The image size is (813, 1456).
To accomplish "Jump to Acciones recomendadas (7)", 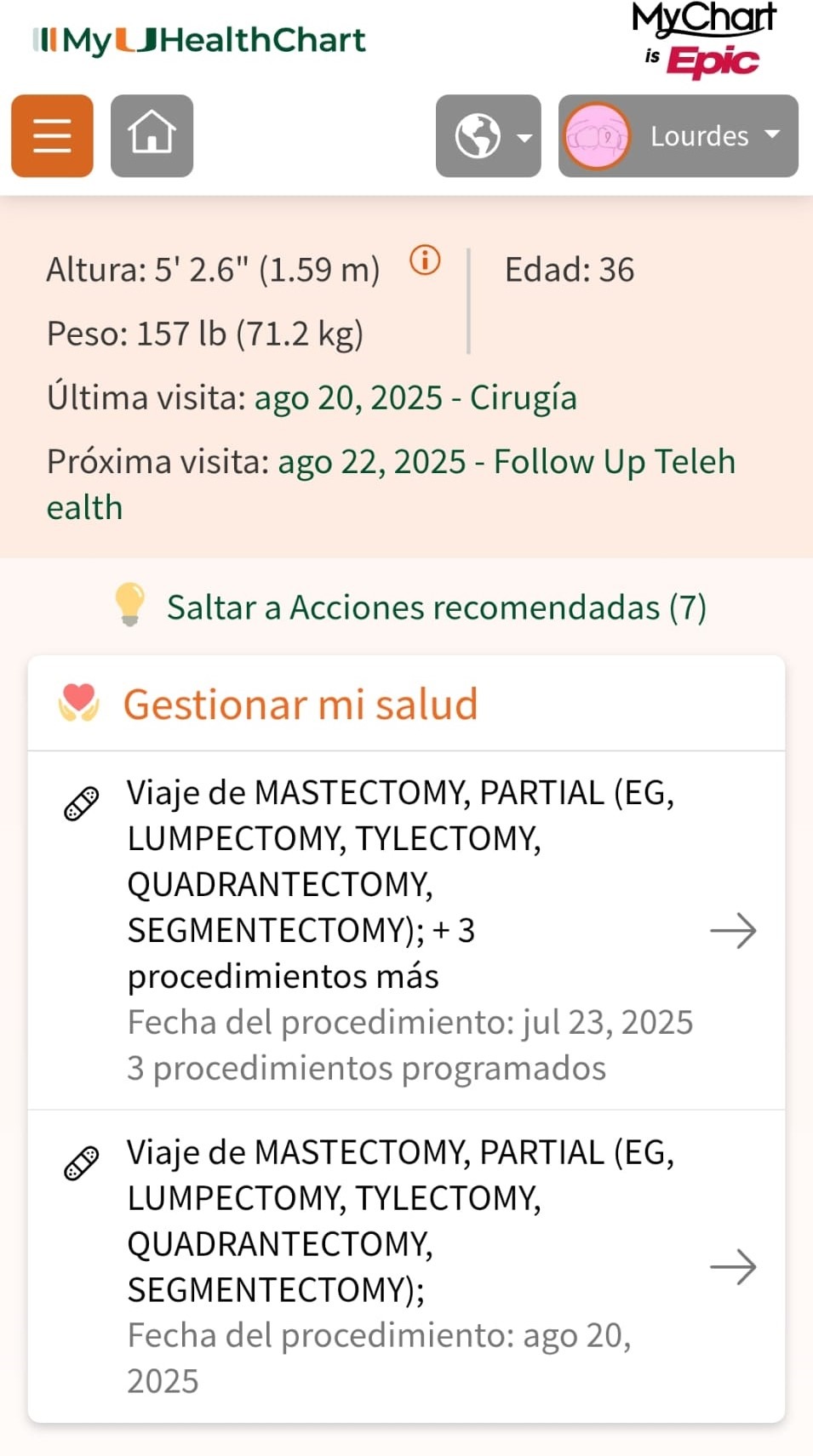I will 435,608.
